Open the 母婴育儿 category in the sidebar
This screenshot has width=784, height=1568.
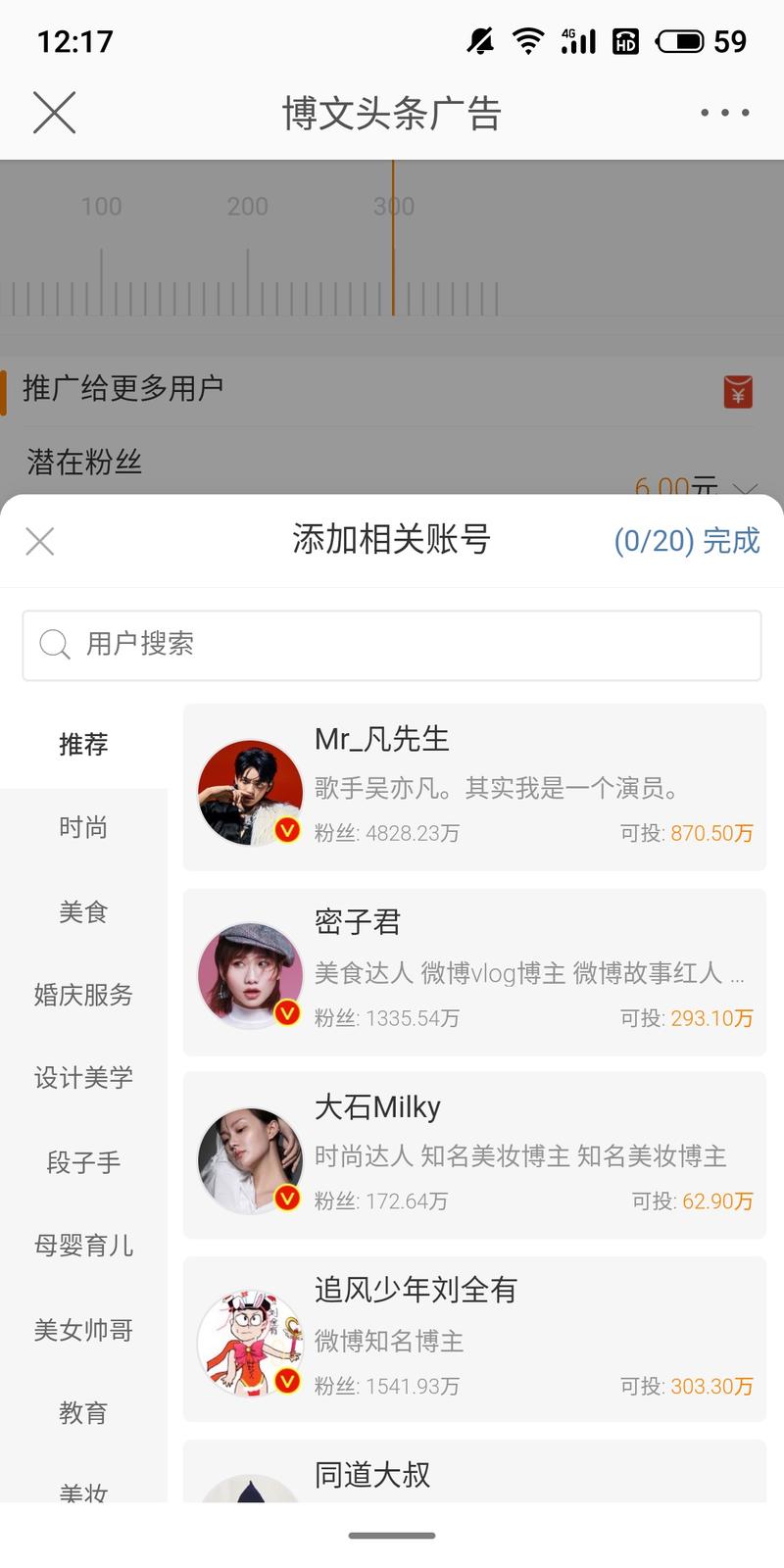[83, 1246]
